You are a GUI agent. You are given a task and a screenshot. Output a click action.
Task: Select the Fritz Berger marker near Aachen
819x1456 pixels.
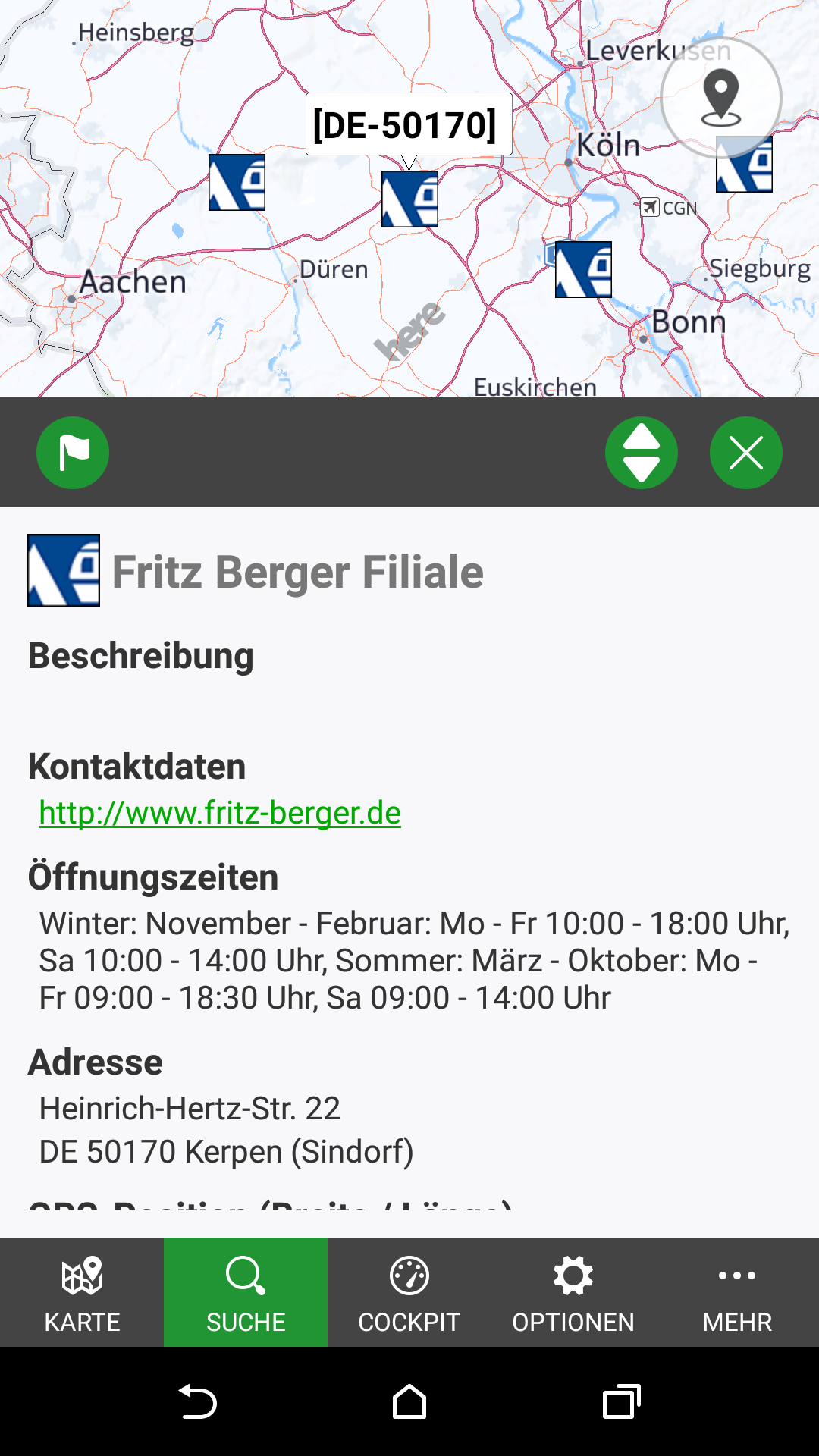click(x=237, y=183)
